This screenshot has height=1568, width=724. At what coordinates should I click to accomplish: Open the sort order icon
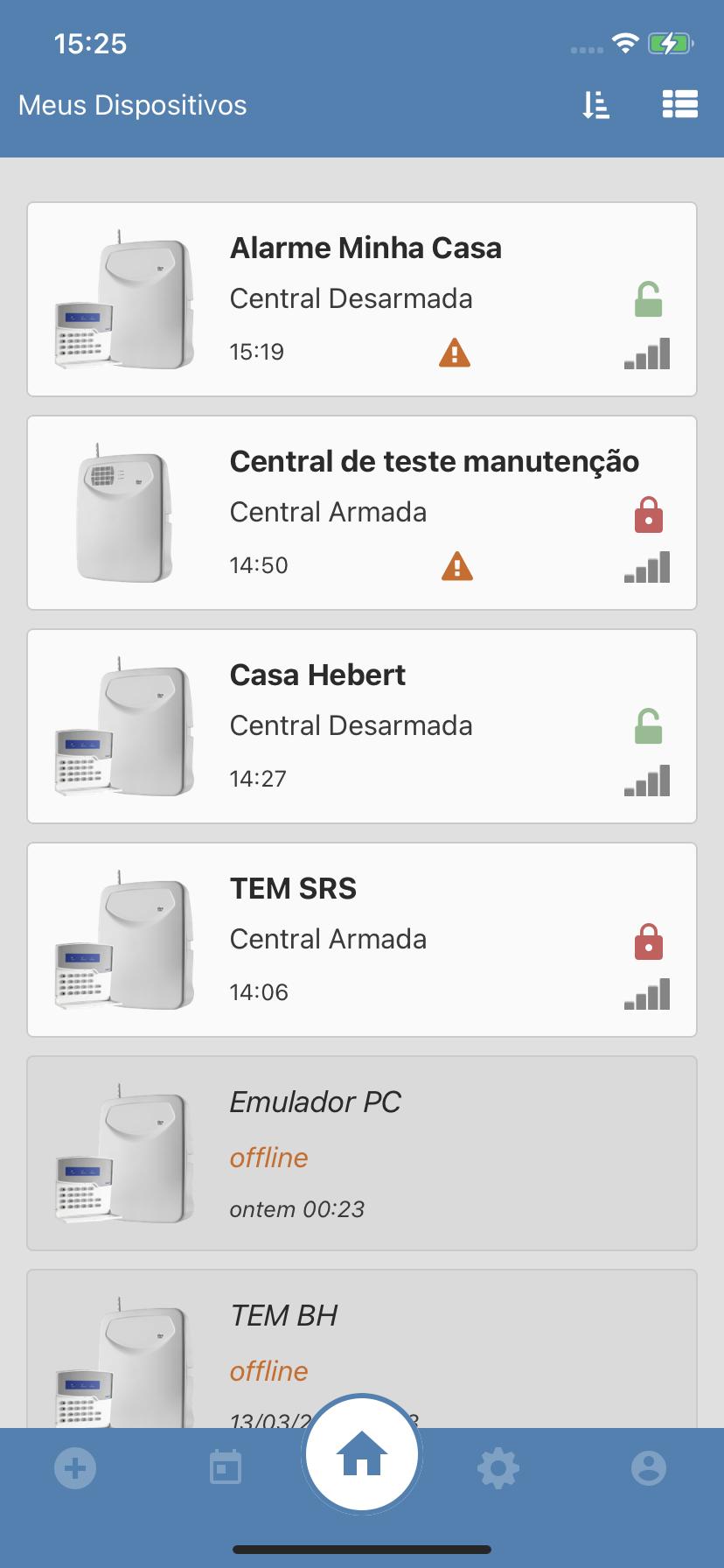click(595, 105)
